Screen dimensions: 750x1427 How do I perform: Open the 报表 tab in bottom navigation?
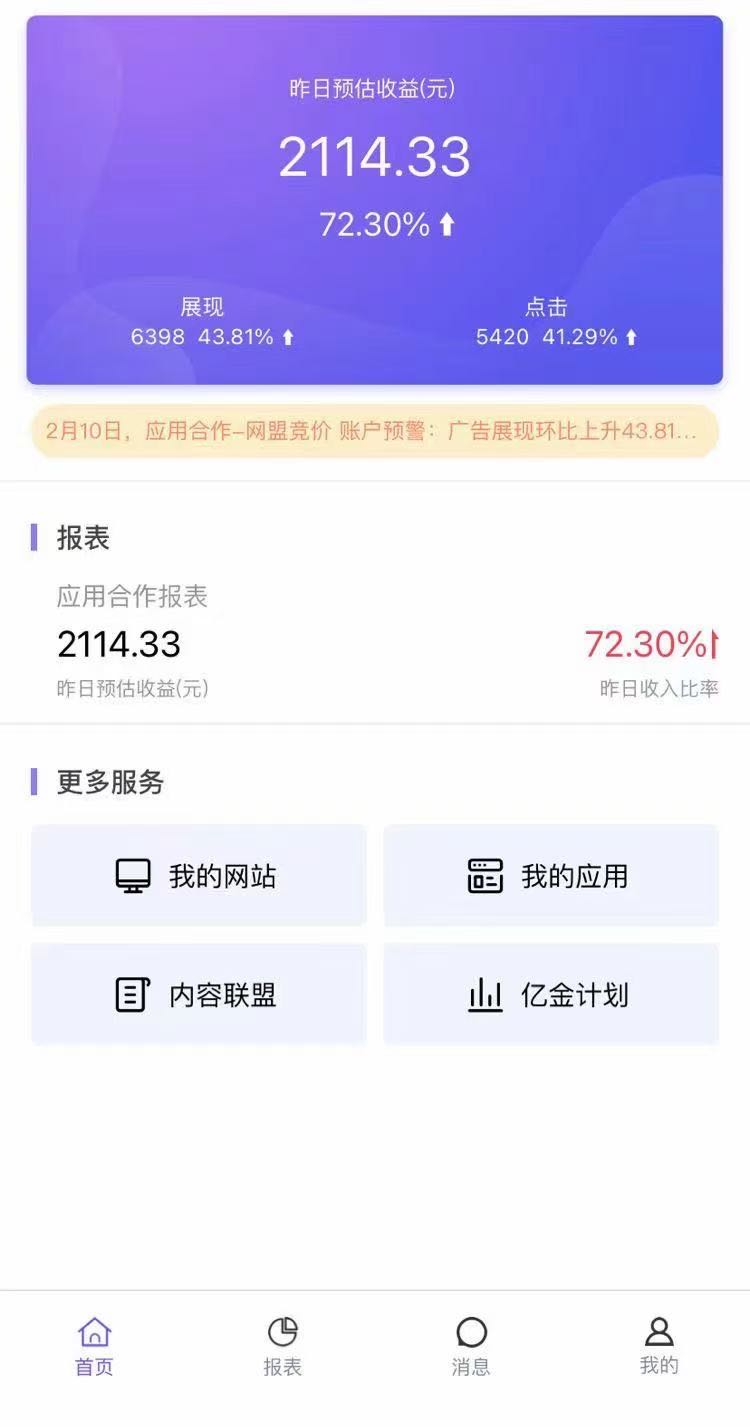[282, 1346]
